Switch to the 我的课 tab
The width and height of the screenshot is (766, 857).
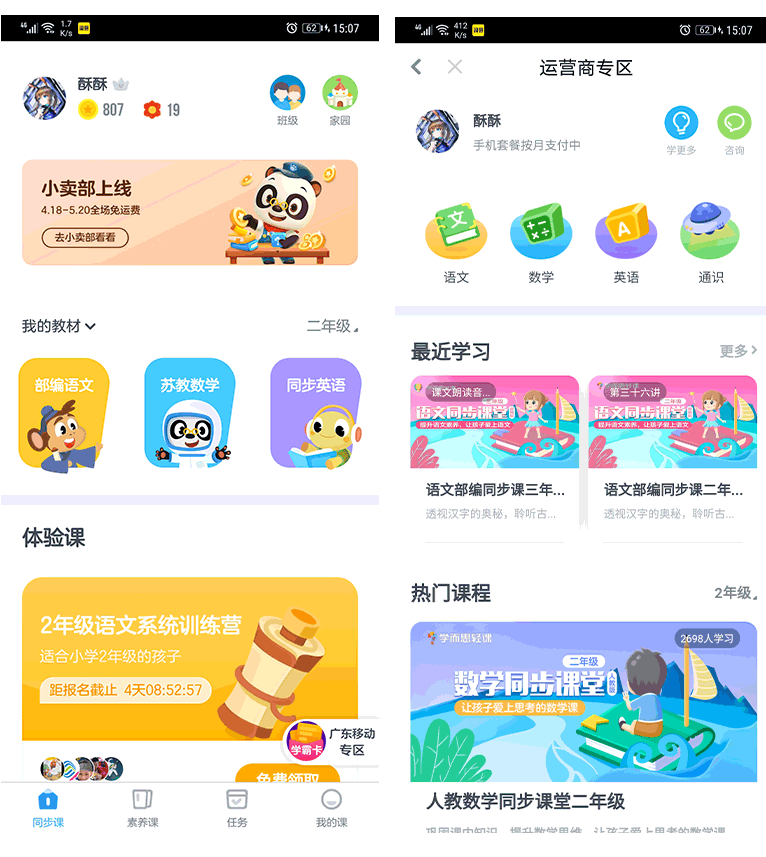point(331,808)
